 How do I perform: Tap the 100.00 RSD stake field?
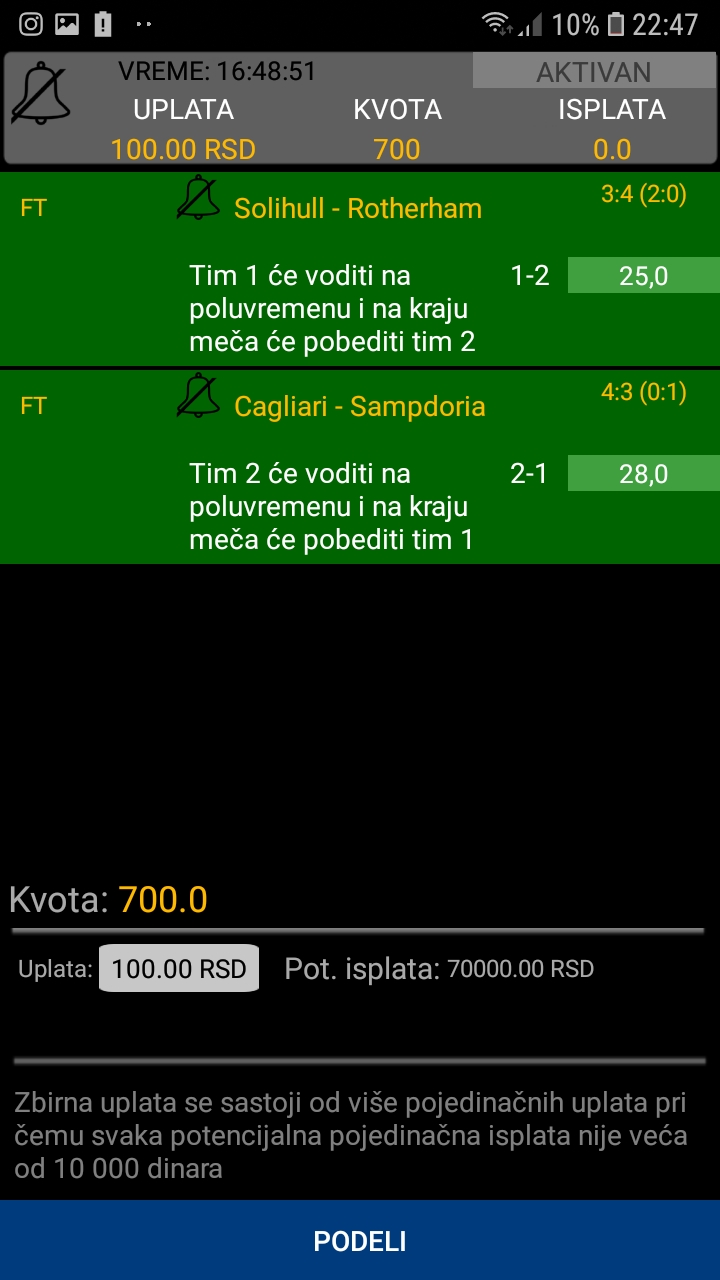[179, 968]
